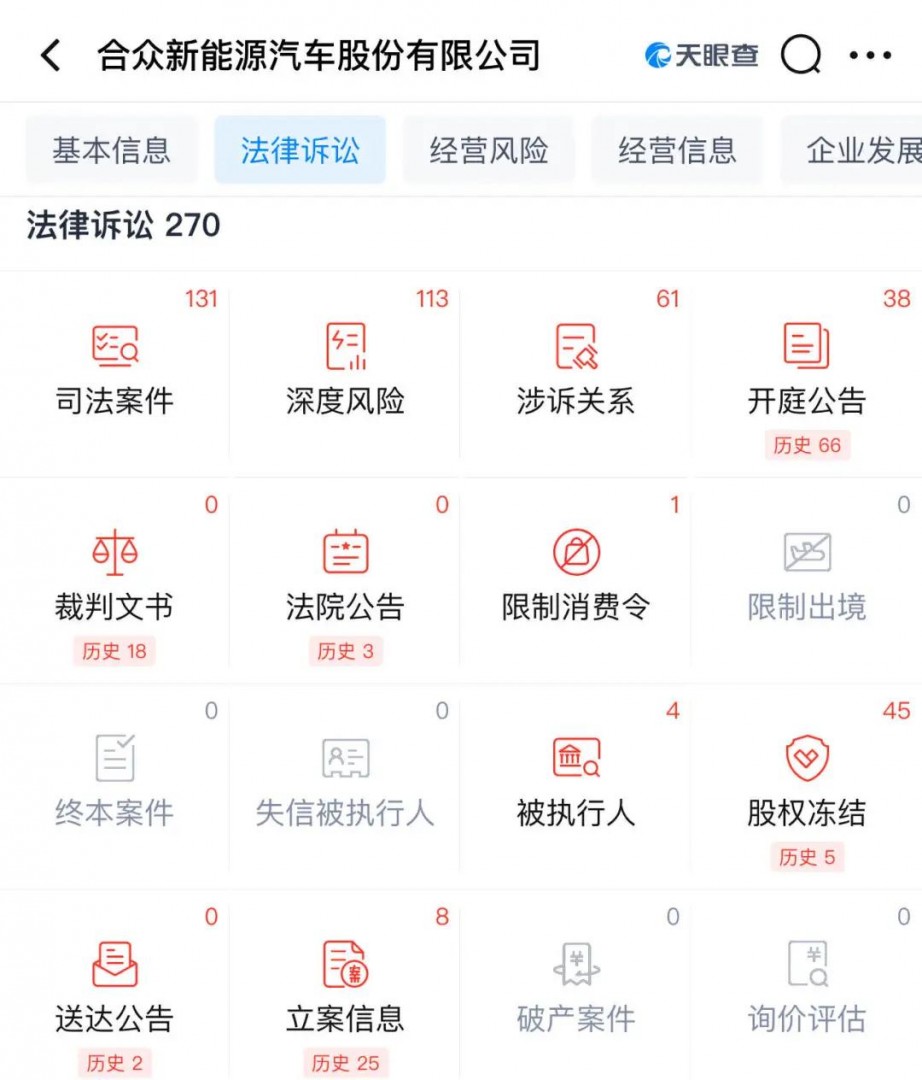Open 司法案件 with 131 records

pyautogui.click(x=114, y=370)
